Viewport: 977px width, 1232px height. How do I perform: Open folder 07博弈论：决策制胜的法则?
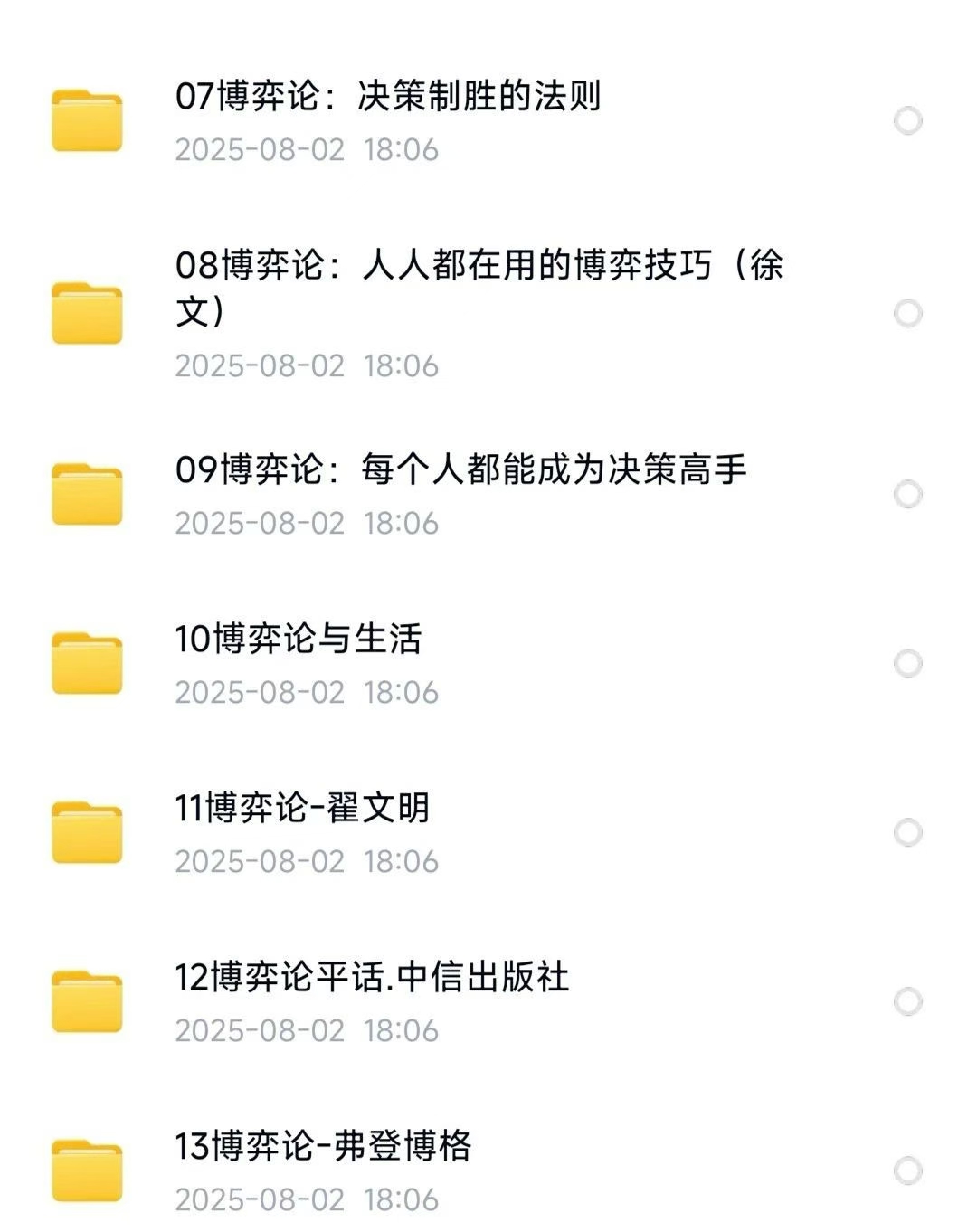click(389, 97)
